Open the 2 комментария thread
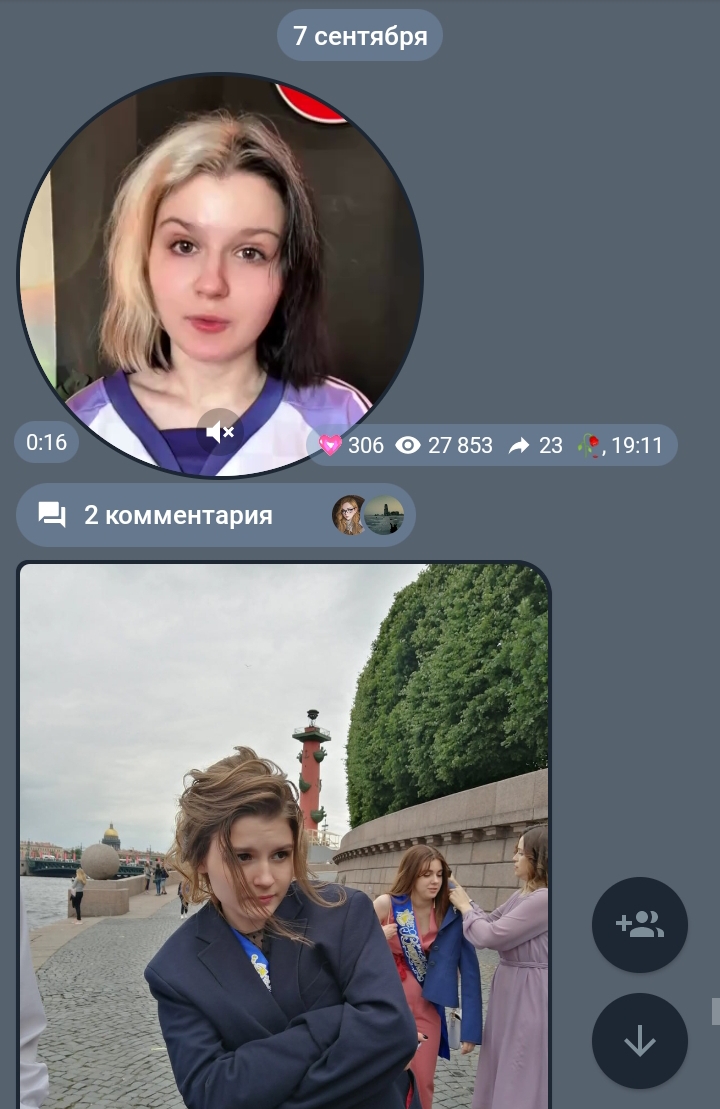The width and height of the screenshot is (720, 1109). point(216,515)
